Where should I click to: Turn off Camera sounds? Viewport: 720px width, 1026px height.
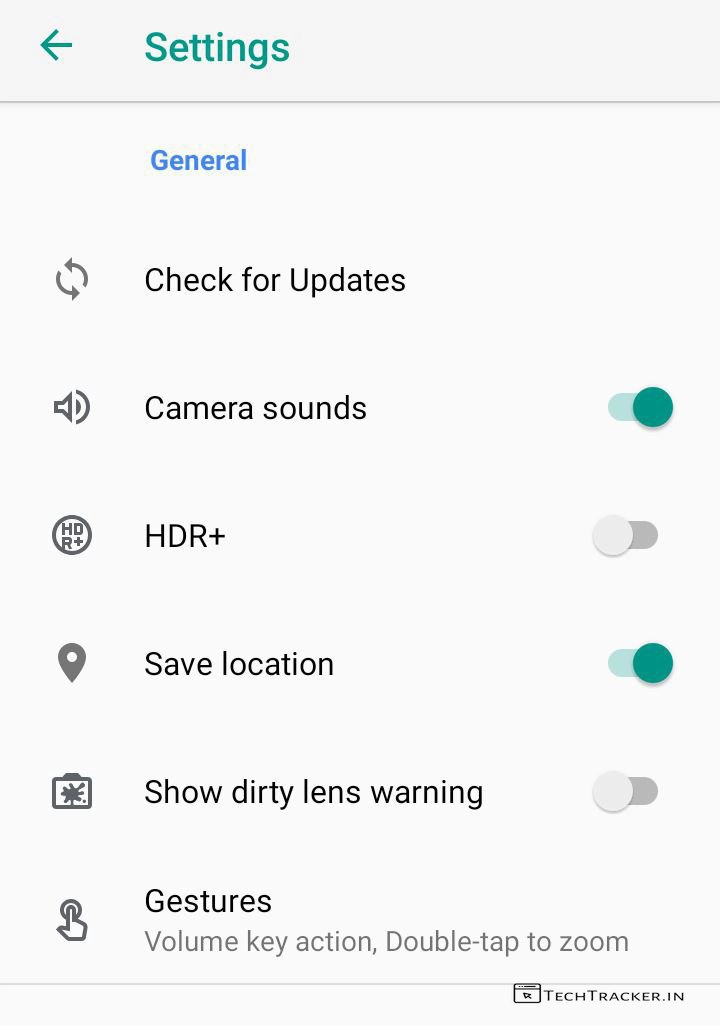pyautogui.click(x=640, y=407)
